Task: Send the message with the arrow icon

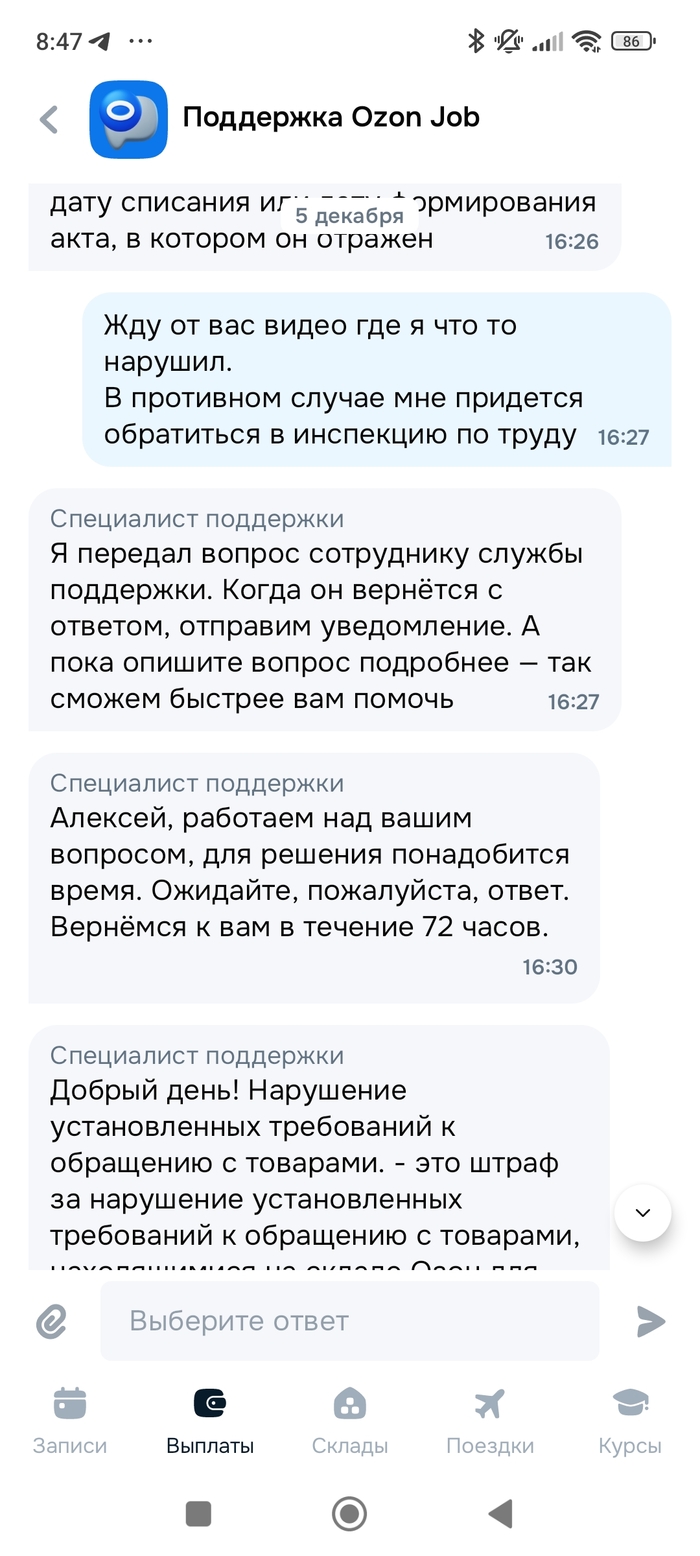Action: 650,1321
